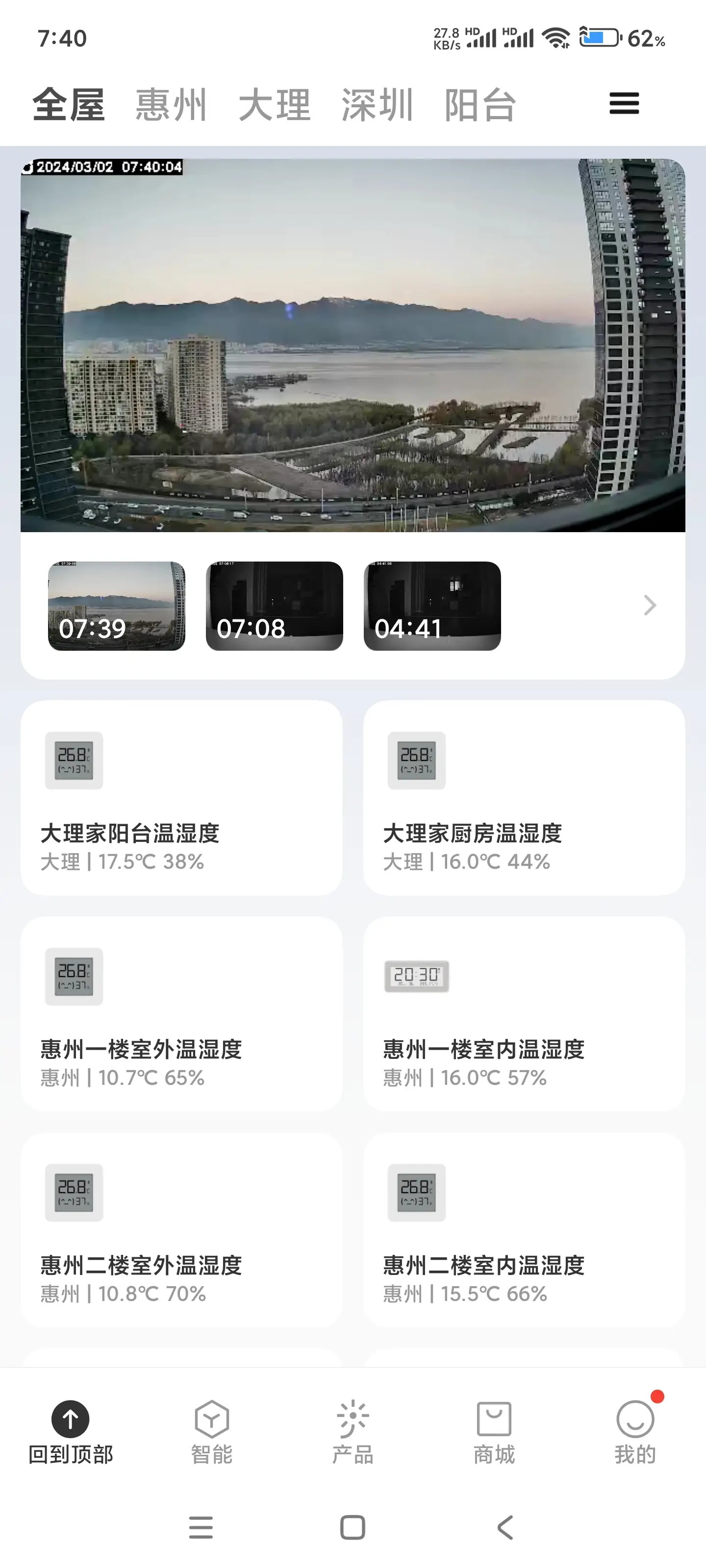The image size is (706, 1568).
Task: Switch to the 大理 room tab
Action: (x=275, y=105)
